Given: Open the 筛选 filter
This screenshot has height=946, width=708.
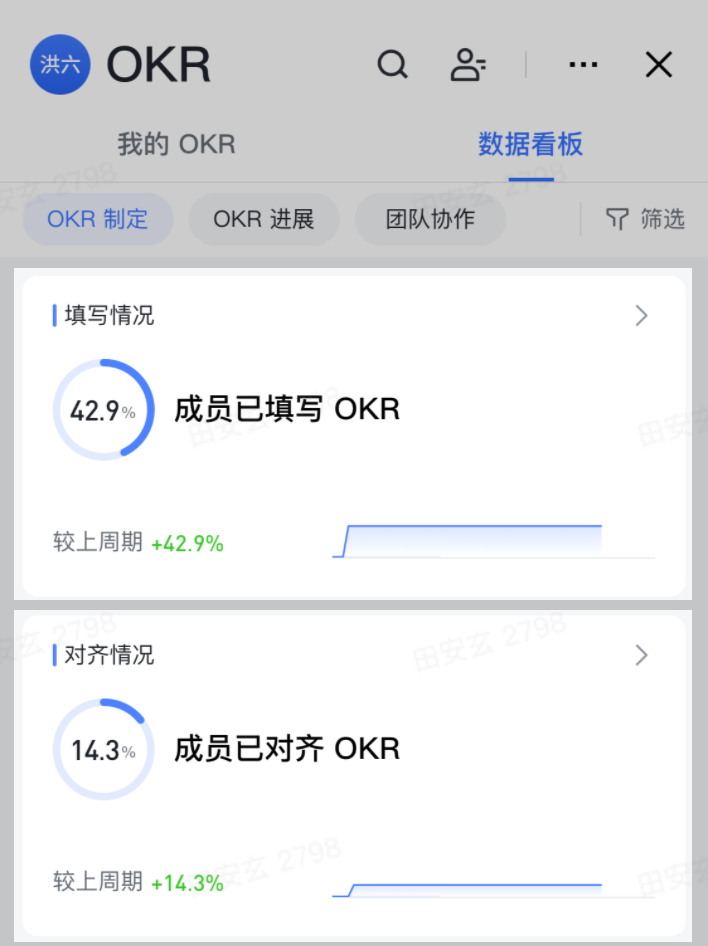Looking at the screenshot, I should pos(646,219).
